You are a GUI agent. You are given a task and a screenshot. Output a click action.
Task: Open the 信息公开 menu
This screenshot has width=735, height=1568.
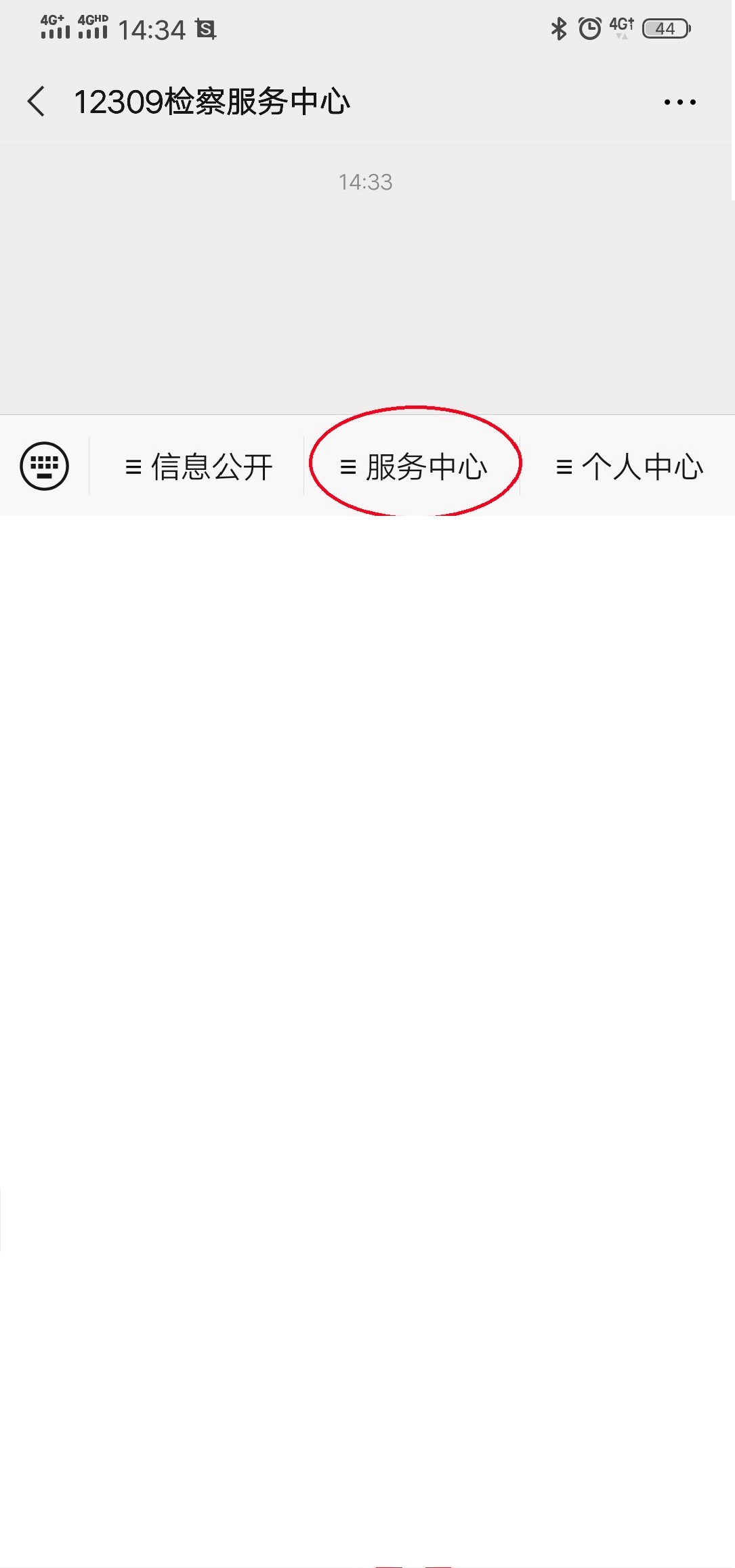point(198,466)
